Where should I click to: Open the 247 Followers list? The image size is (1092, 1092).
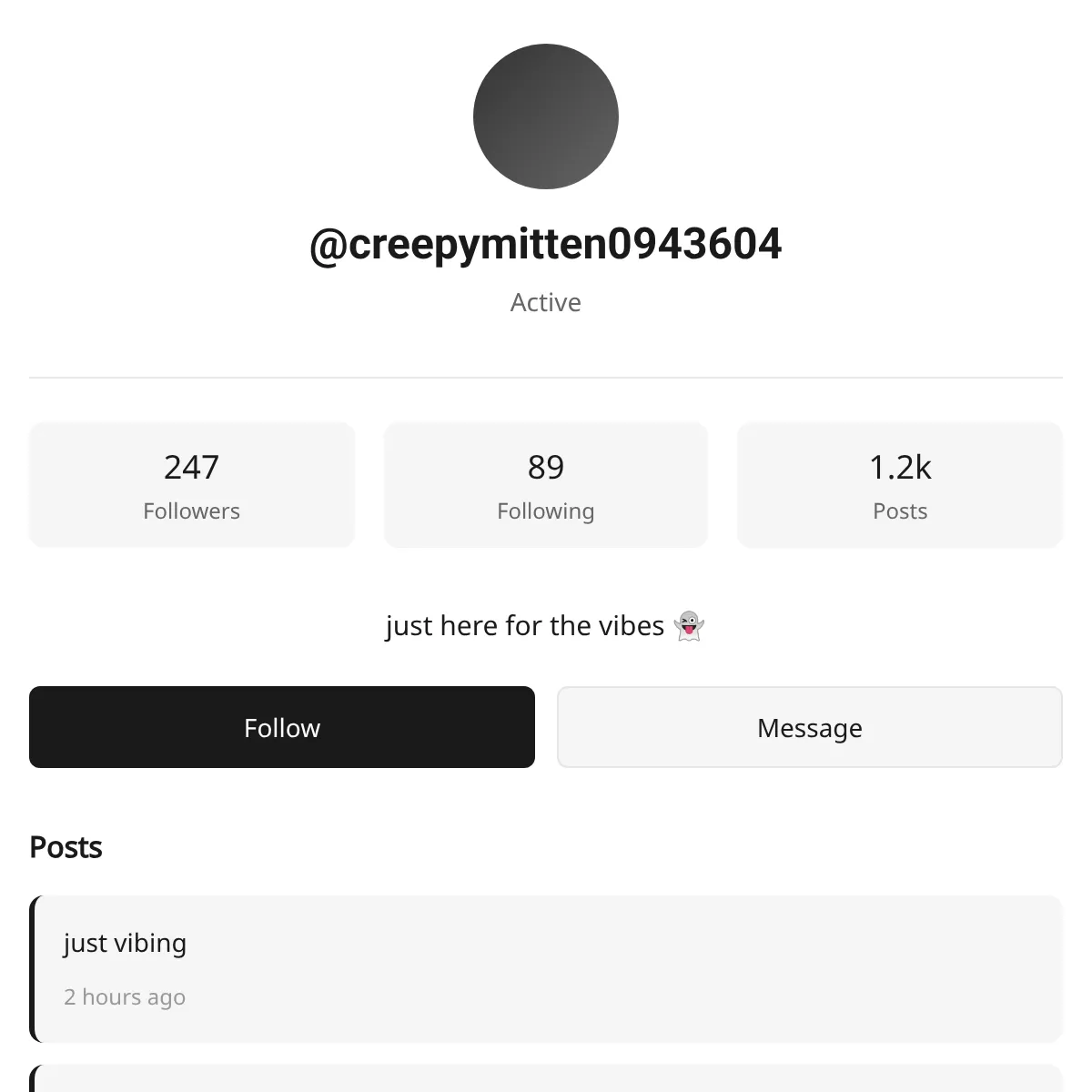pyautogui.click(x=191, y=485)
